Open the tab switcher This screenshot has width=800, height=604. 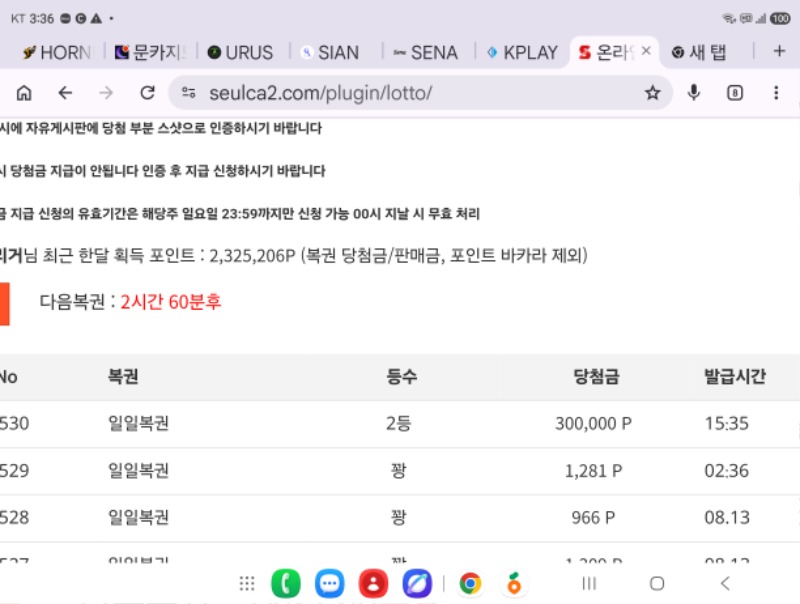pyautogui.click(x=735, y=93)
